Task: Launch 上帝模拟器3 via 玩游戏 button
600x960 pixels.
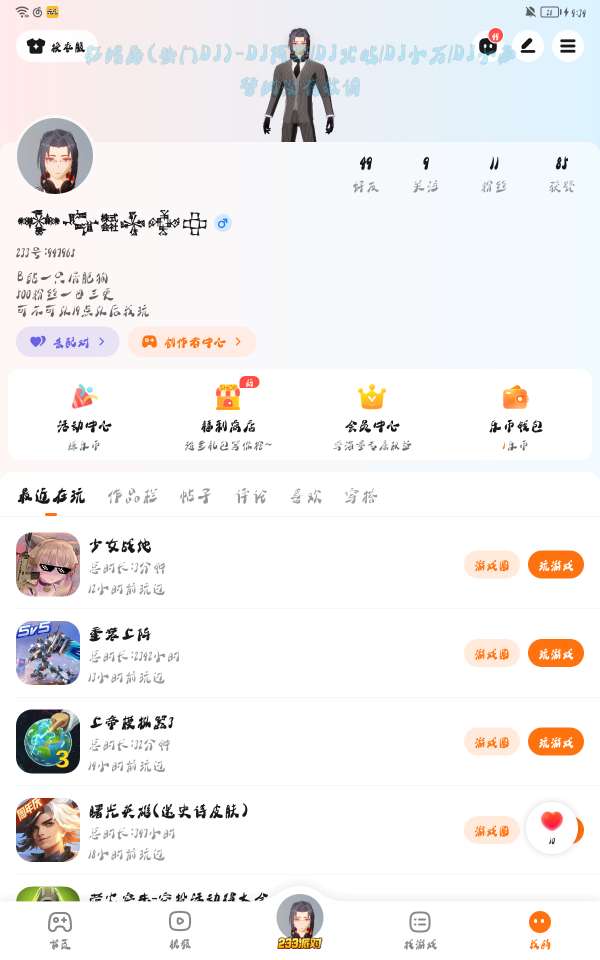Action: coord(555,742)
